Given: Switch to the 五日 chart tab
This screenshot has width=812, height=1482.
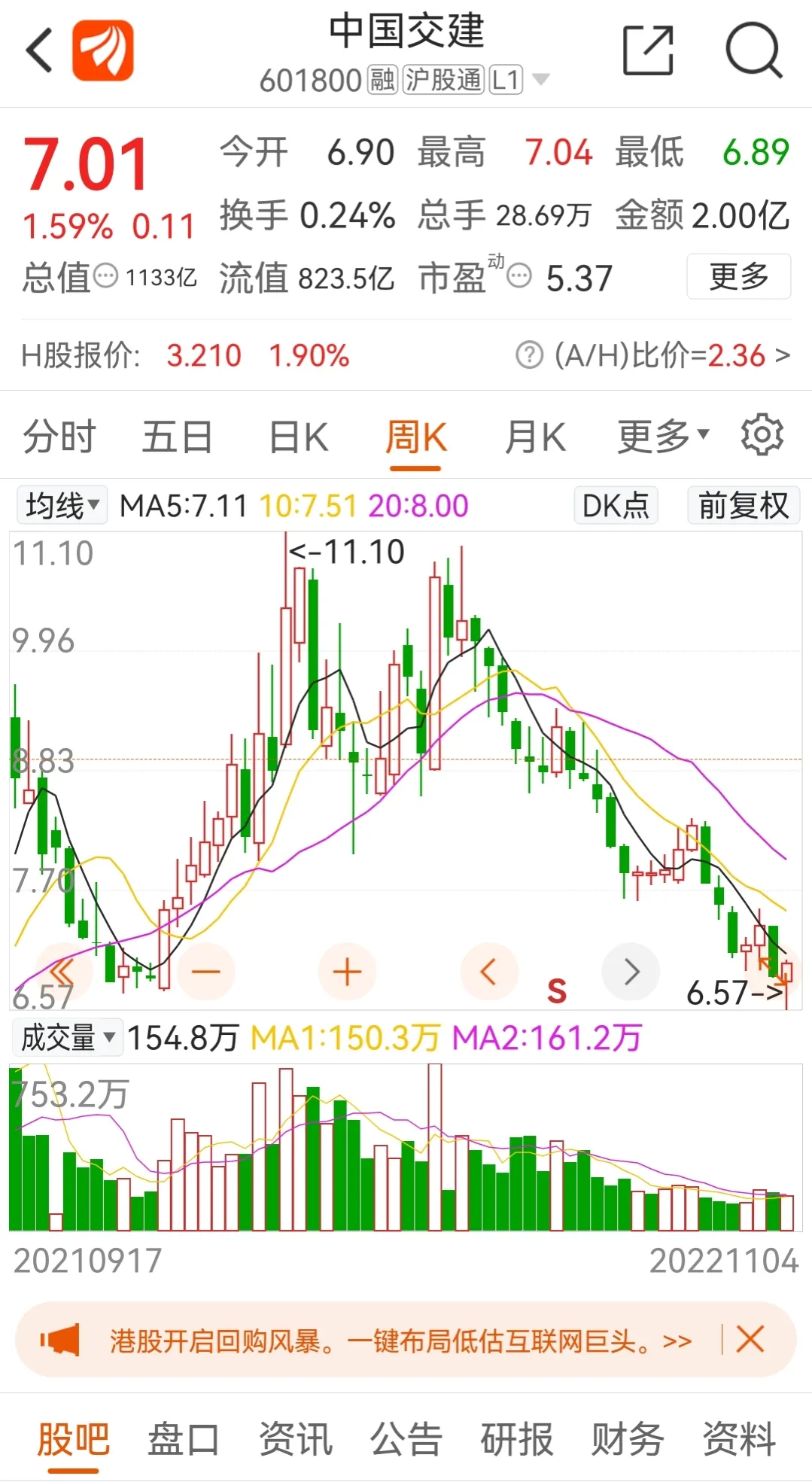Looking at the screenshot, I should (x=178, y=437).
